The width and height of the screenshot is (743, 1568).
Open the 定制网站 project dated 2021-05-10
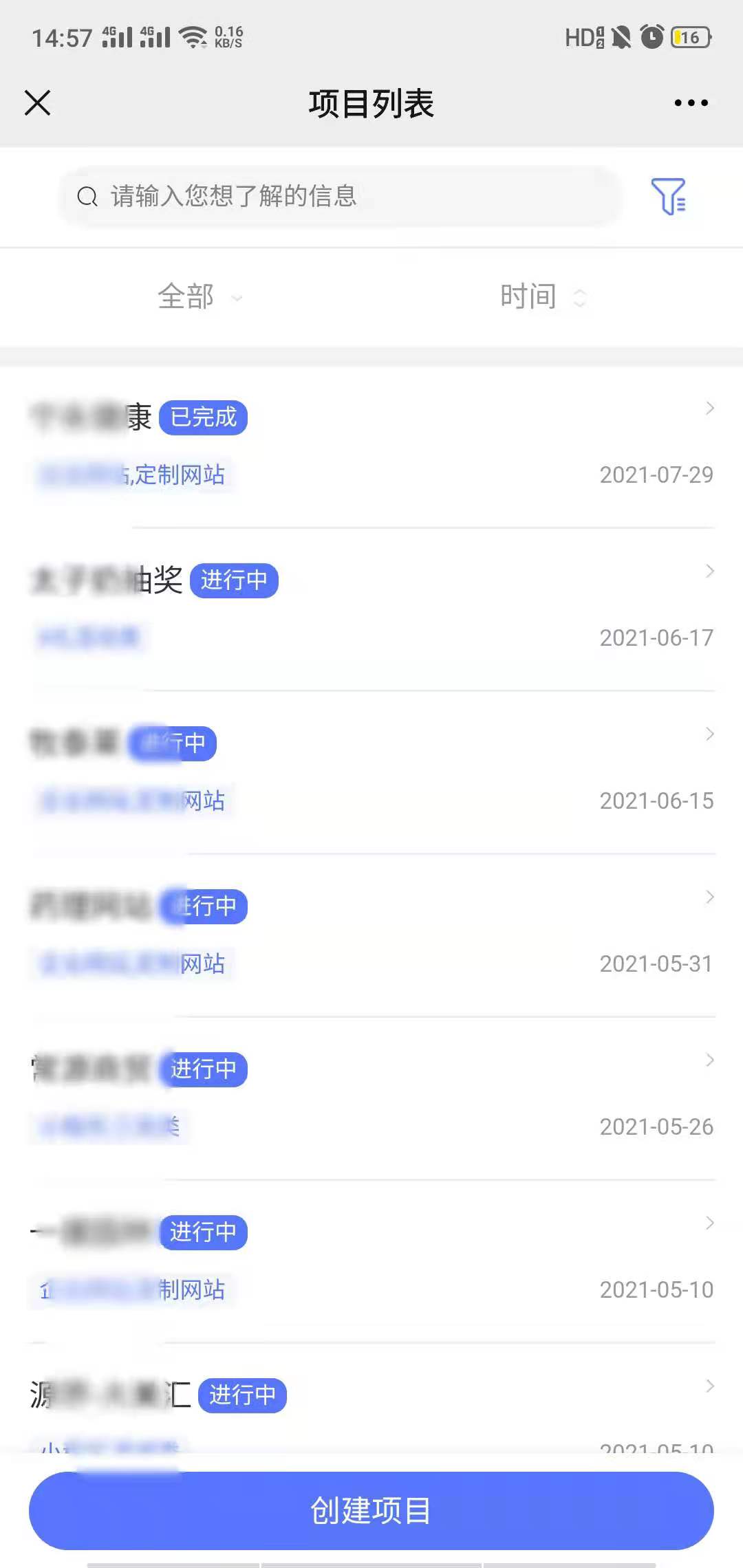(371, 1261)
